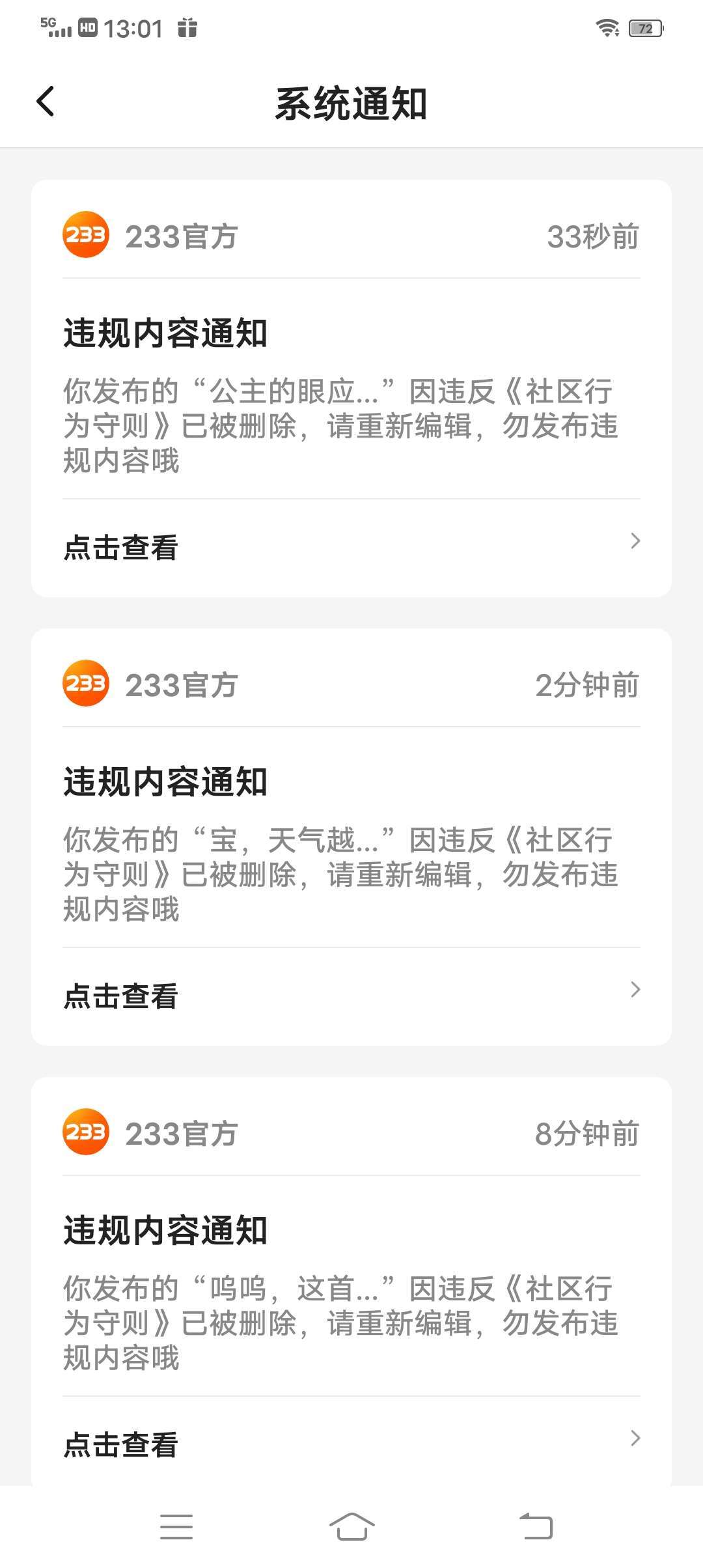Open the violation notice card from 2分钟前
The height and width of the screenshot is (1568, 703).
(351, 837)
